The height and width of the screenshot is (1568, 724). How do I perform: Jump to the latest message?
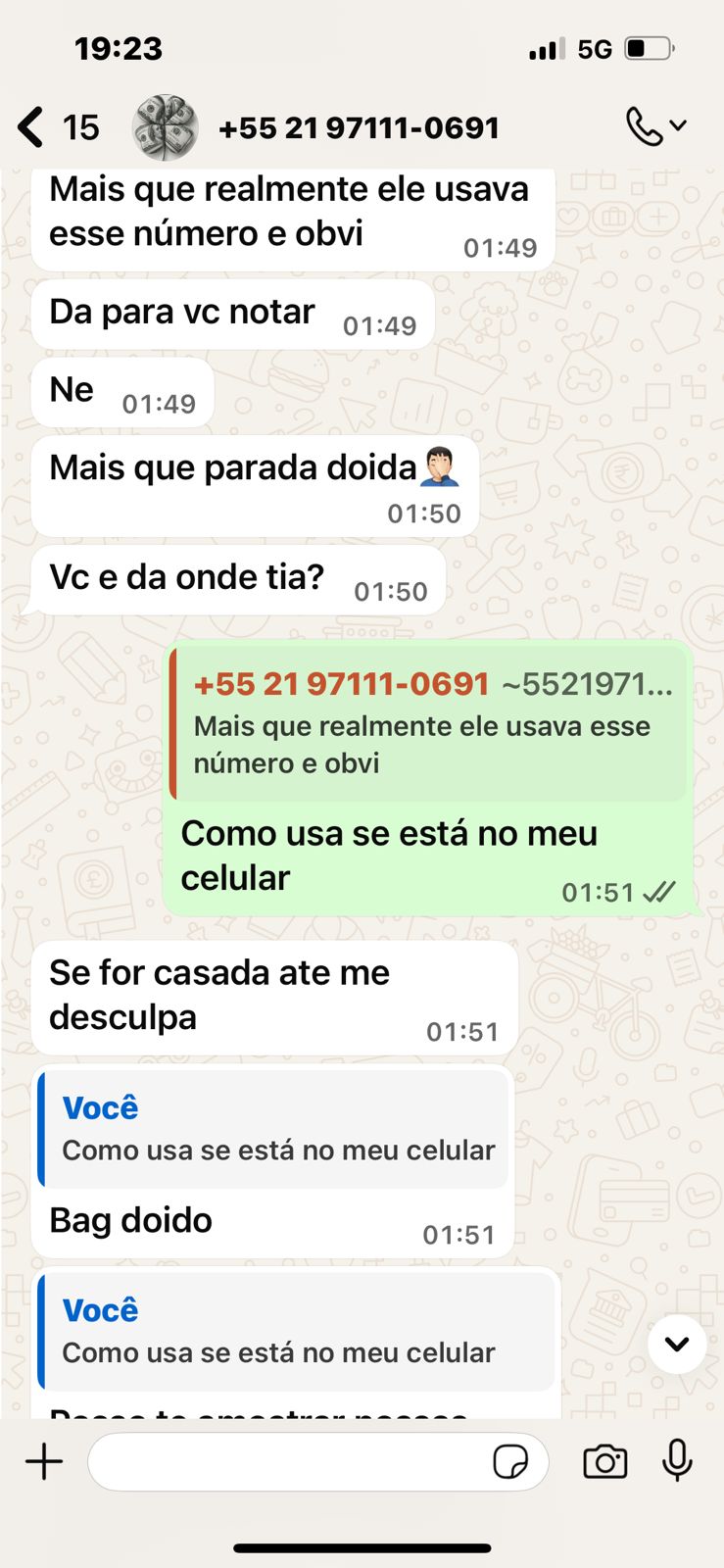tap(677, 1344)
